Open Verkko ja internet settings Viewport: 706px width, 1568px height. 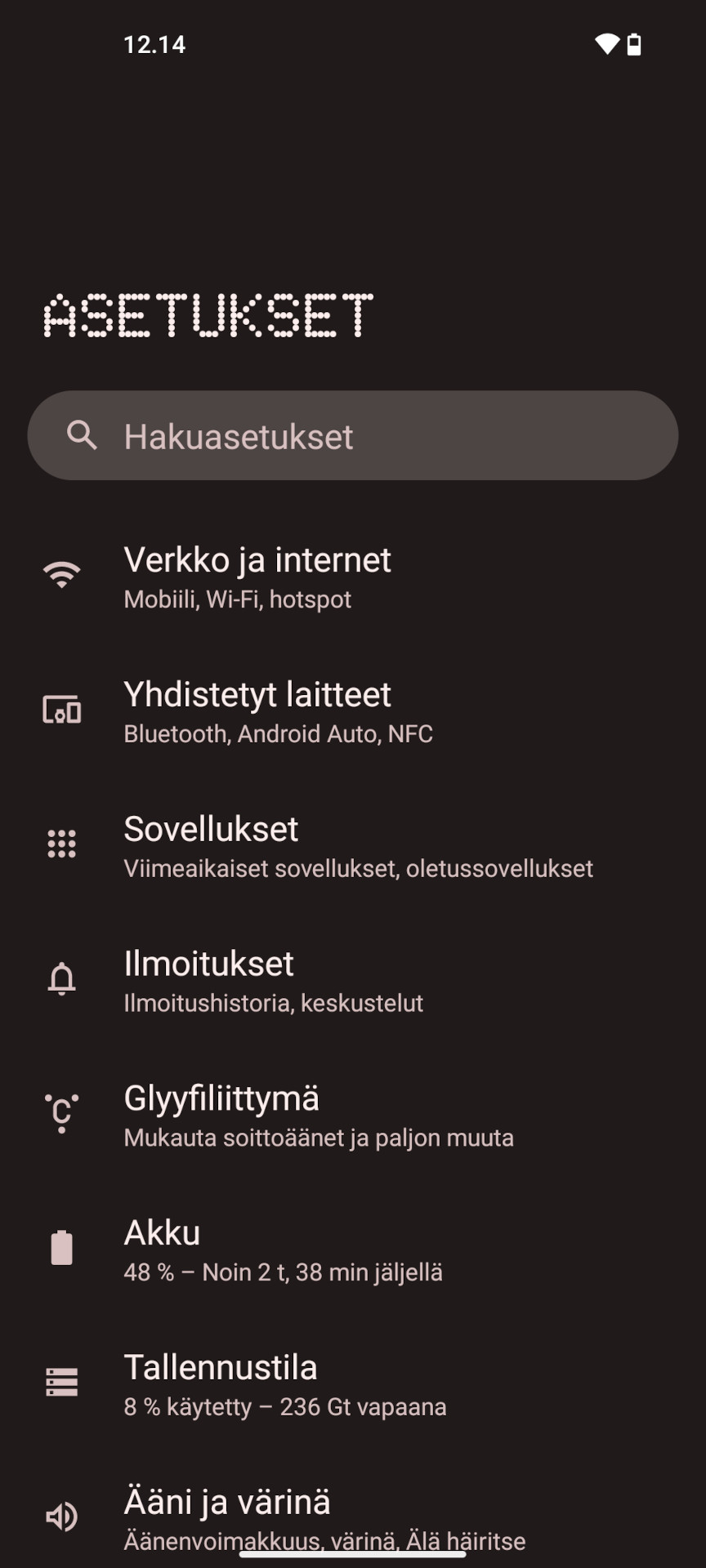(353, 577)
